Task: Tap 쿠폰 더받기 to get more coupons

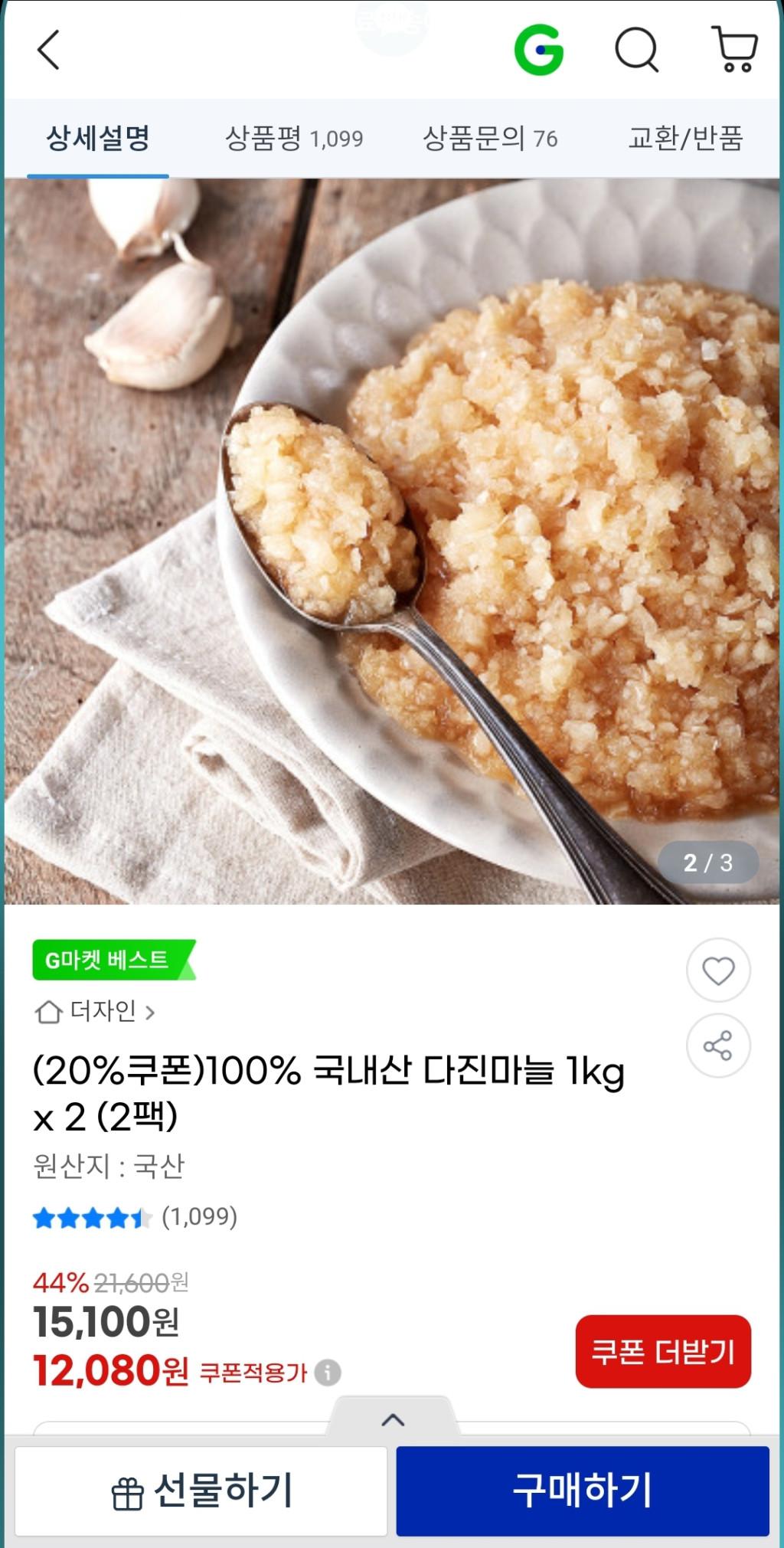Action: [663, 1352]
